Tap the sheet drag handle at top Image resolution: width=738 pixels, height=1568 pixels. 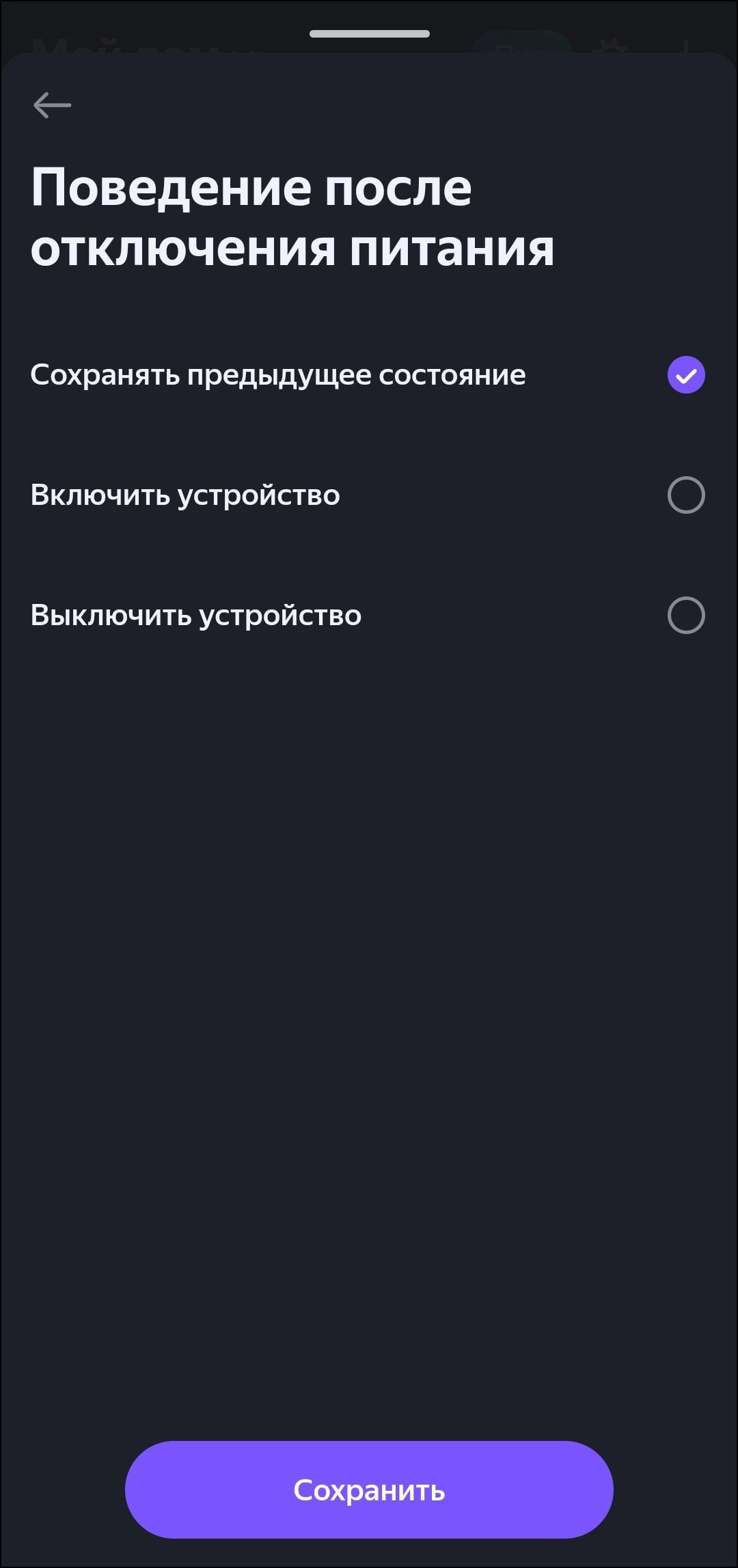(x=370, y=33)
